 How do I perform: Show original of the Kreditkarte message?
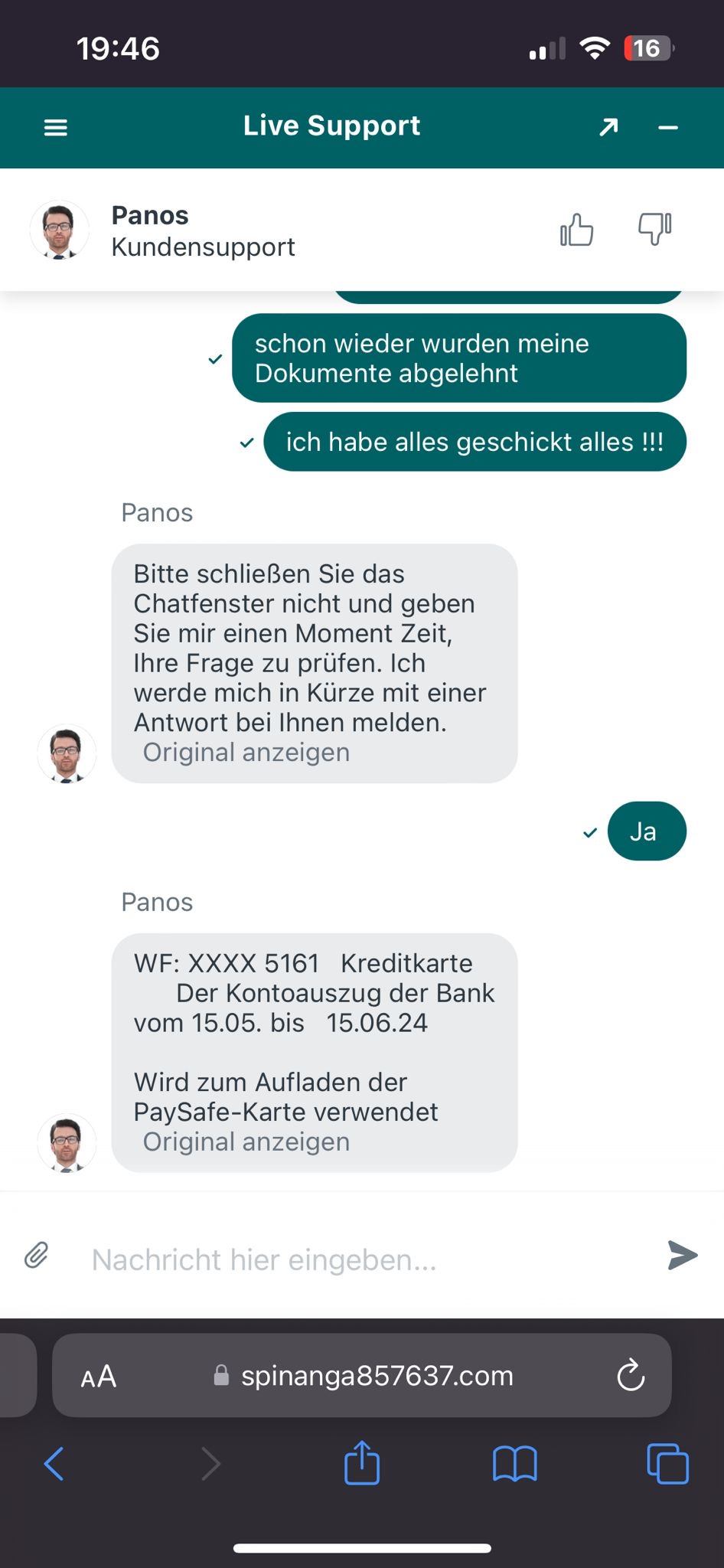click(x=246, y=1142)
